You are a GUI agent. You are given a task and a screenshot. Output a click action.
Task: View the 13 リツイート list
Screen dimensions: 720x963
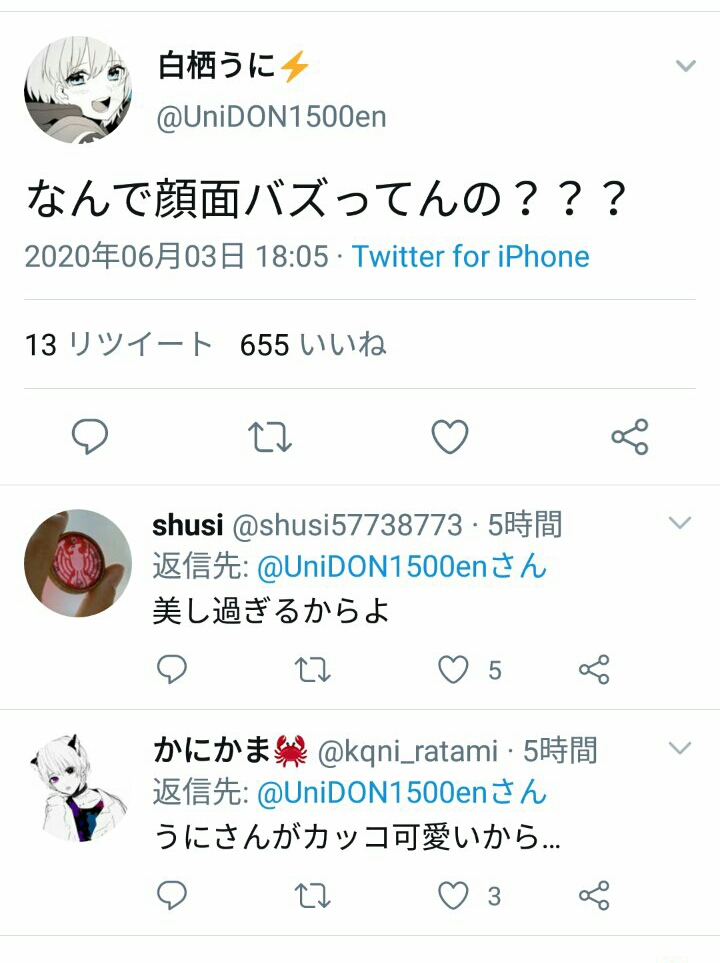119,345
